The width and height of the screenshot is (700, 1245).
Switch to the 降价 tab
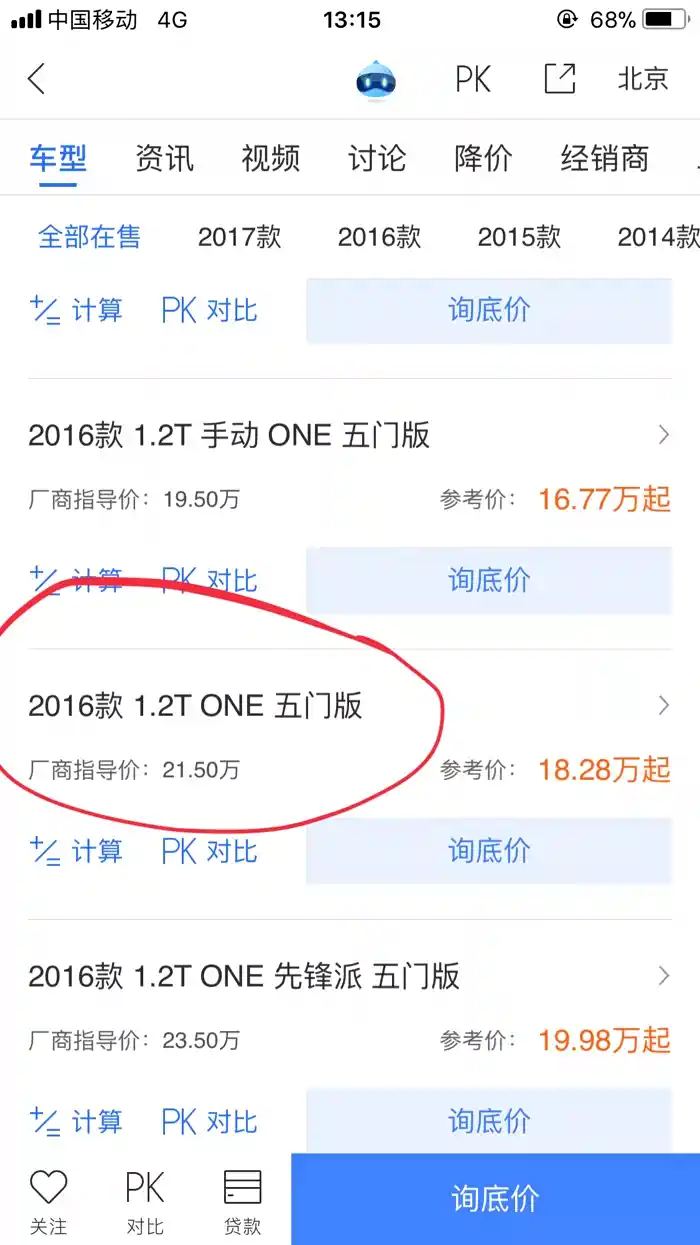tap(483, 158)
